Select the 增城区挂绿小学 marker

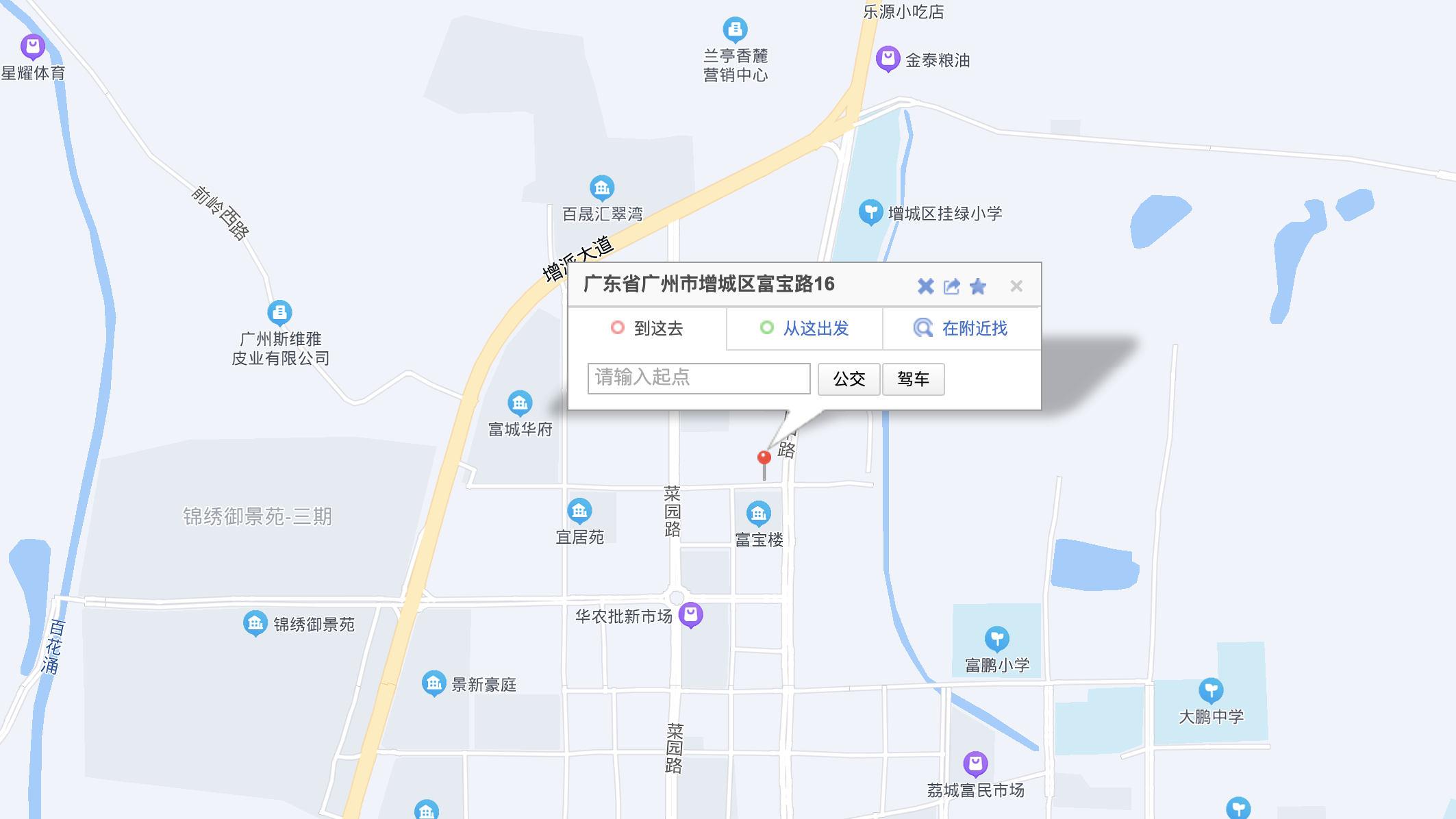870,212
